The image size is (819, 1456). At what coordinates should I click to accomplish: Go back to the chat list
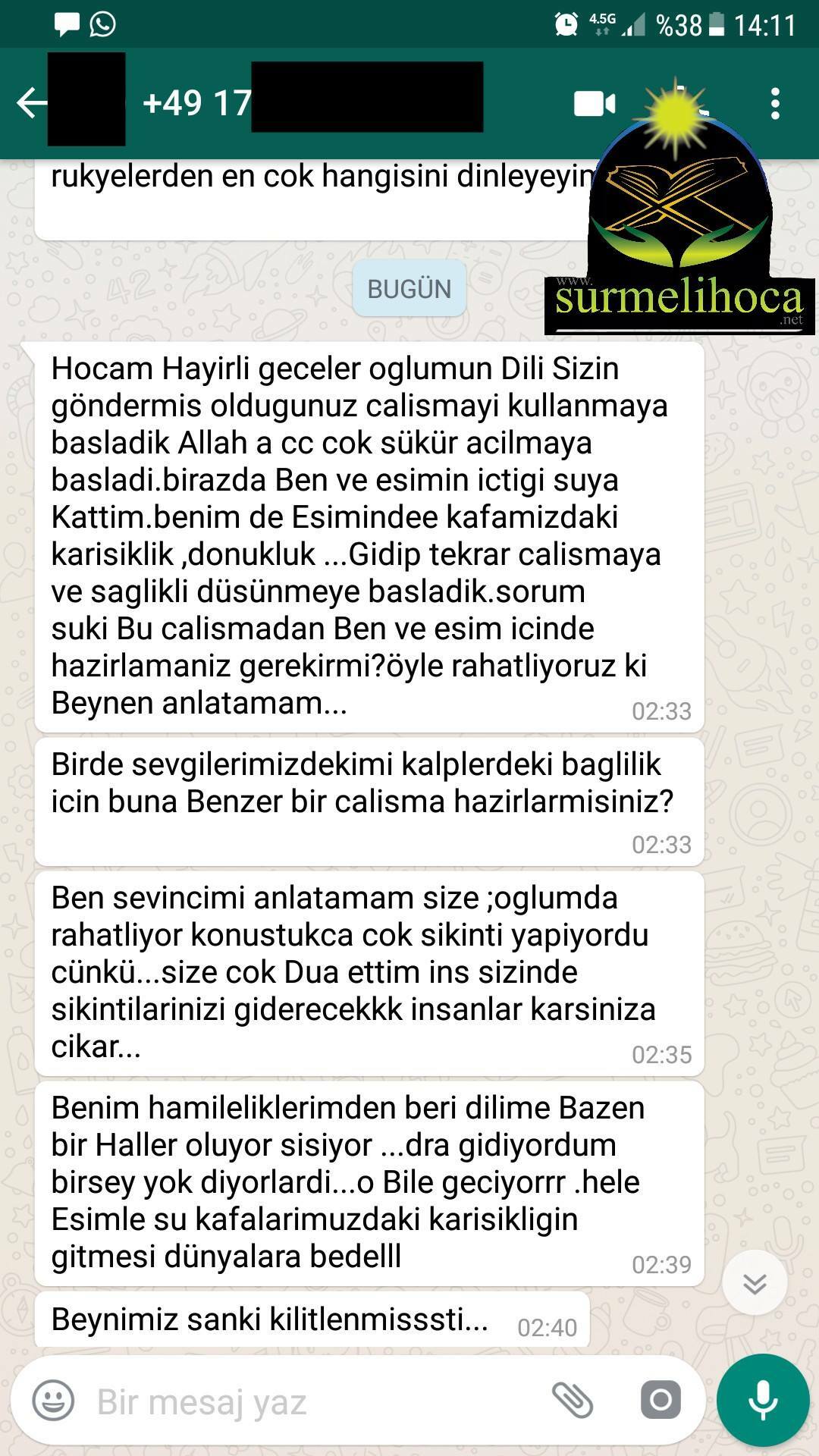[x=30, y=103]
